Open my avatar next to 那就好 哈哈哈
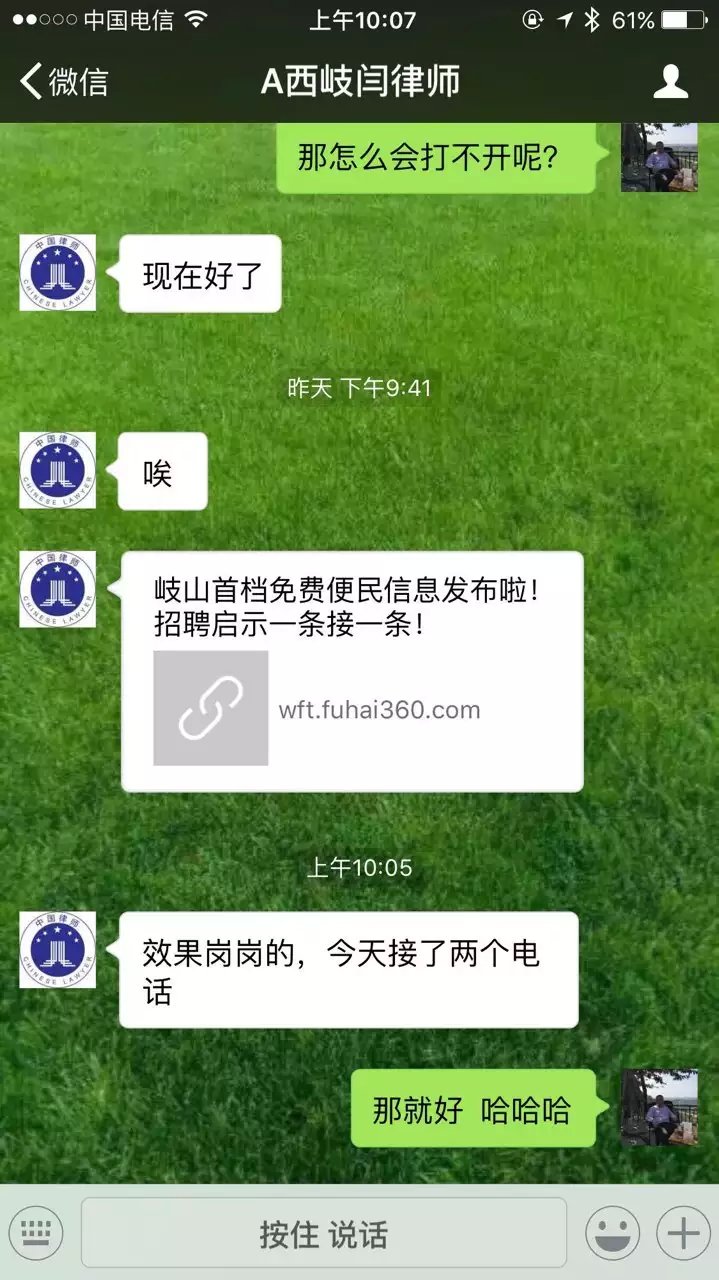This screenshot has height=1280, width=719. click(659, 1107)
